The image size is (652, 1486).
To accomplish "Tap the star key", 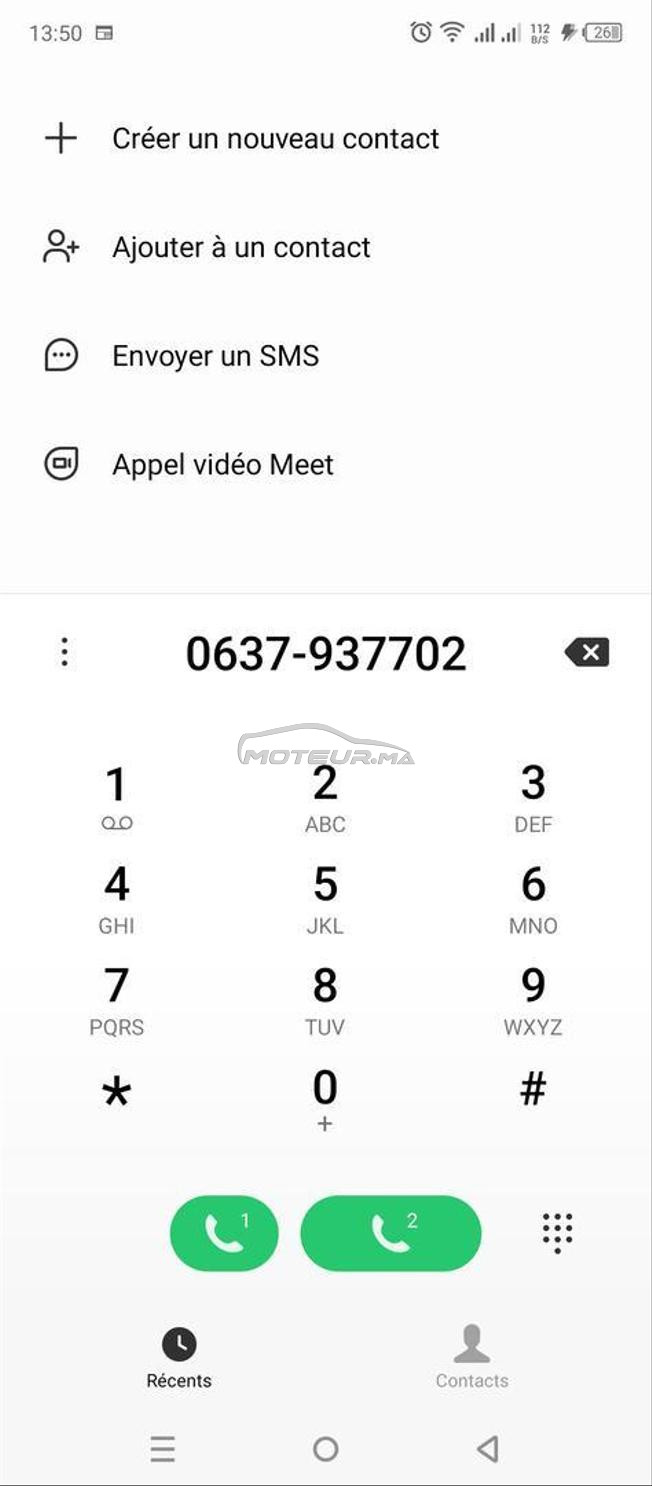I will pos(117,1094).
